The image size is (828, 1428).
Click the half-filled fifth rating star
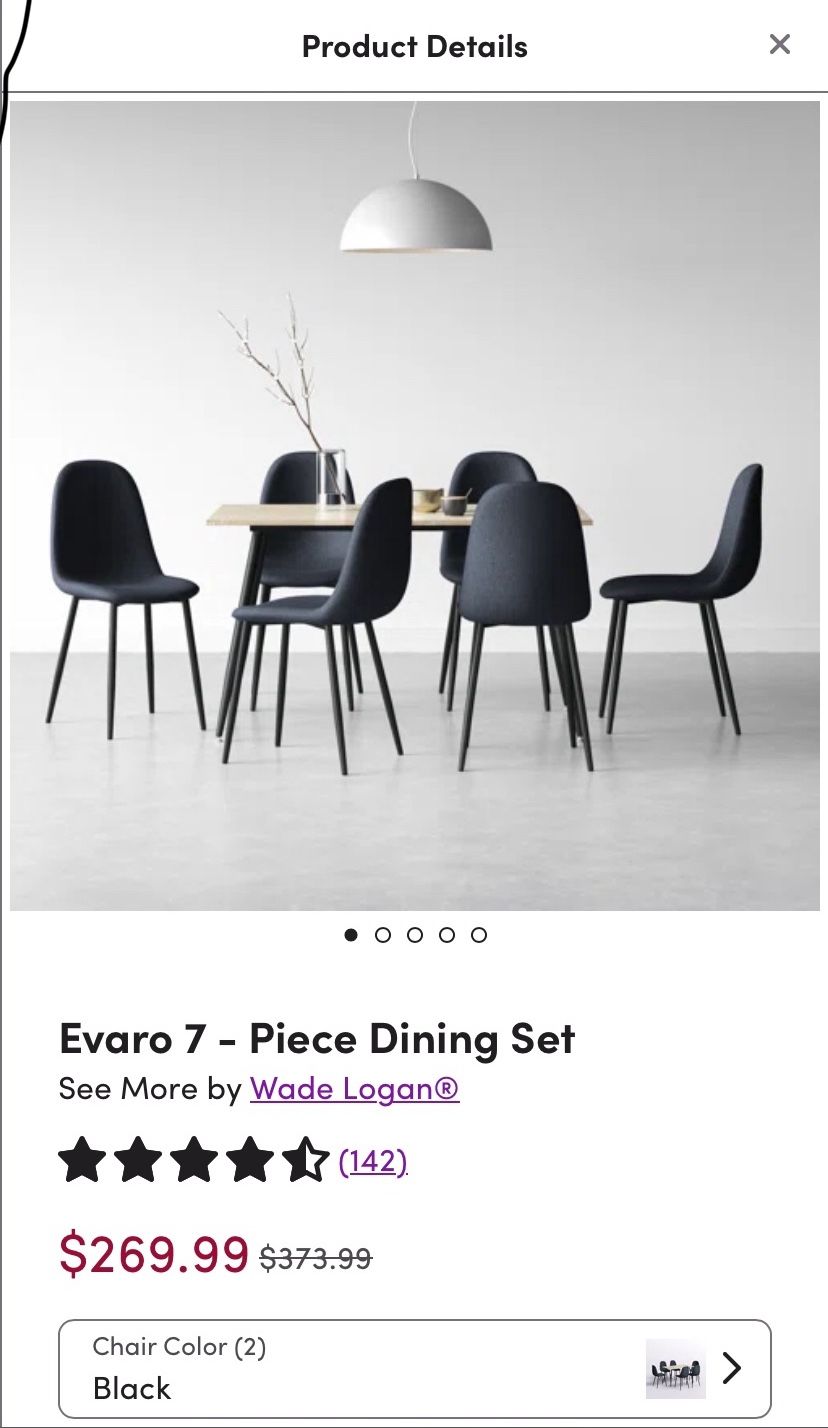pos(302,1161)
